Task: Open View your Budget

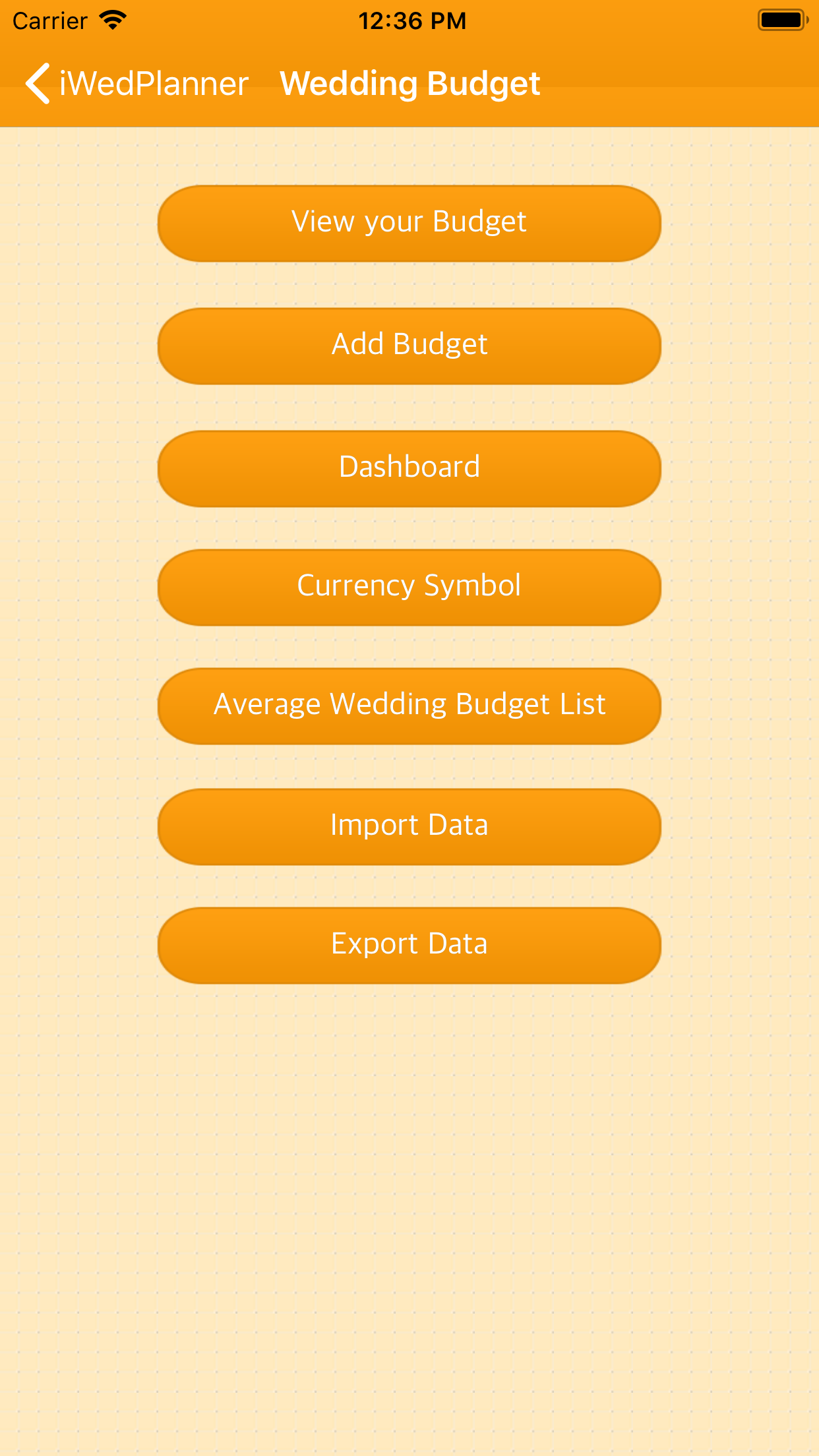Action: (x=409, y=223)
